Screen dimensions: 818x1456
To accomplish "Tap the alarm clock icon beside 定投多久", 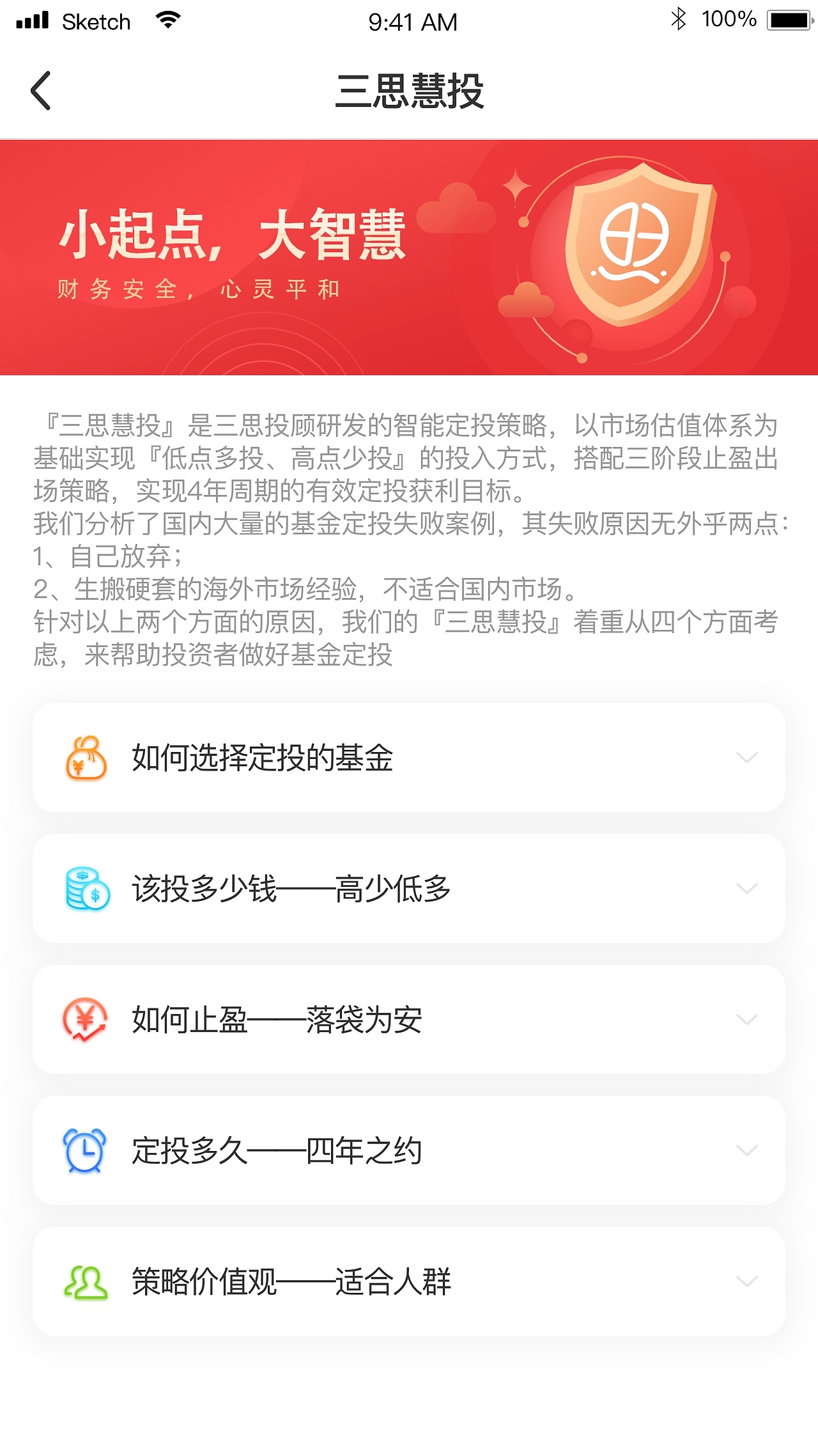I will (84, 1151).
